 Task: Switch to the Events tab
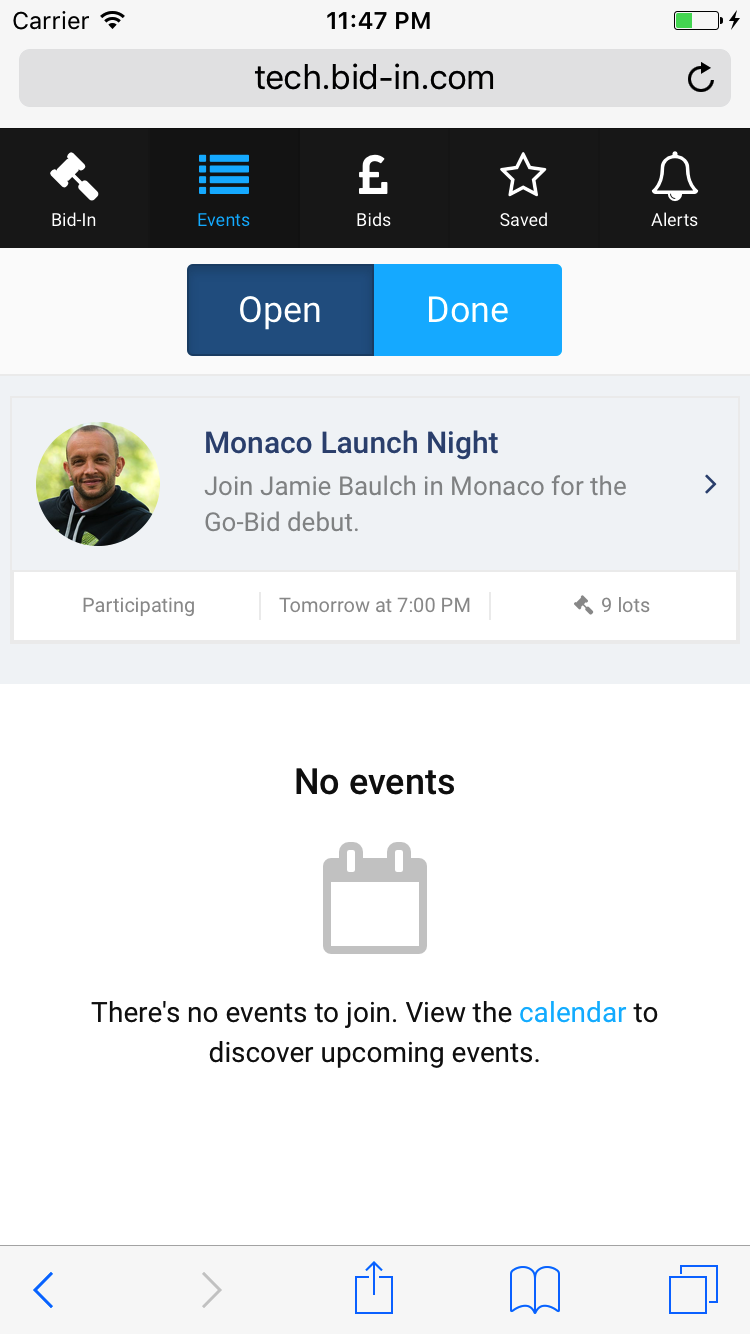[x=224, y=188]
